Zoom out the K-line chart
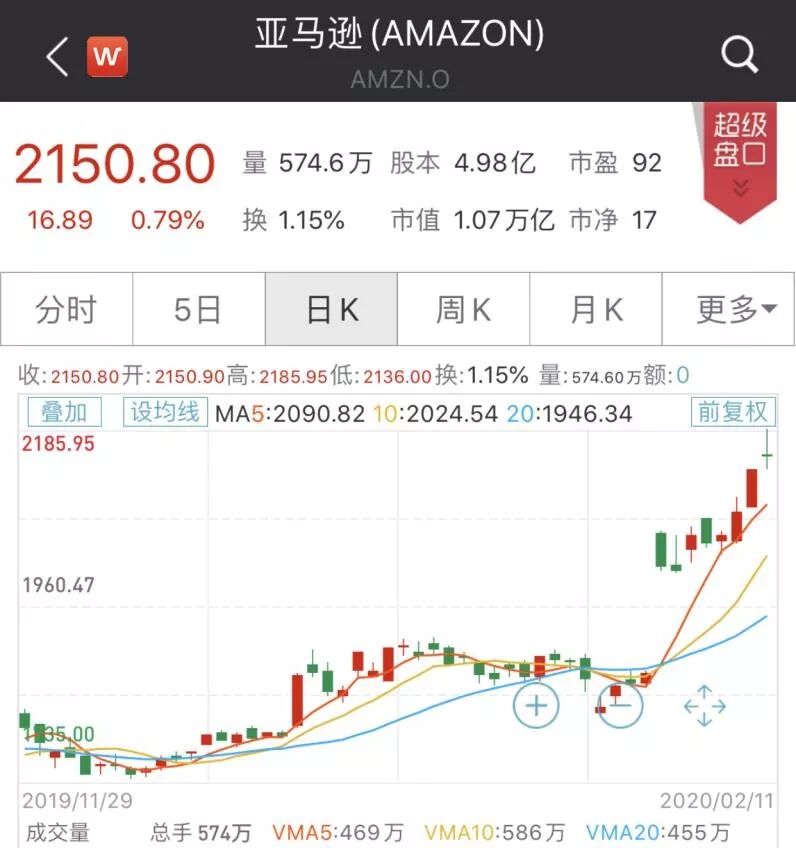 tap(620, 705)
